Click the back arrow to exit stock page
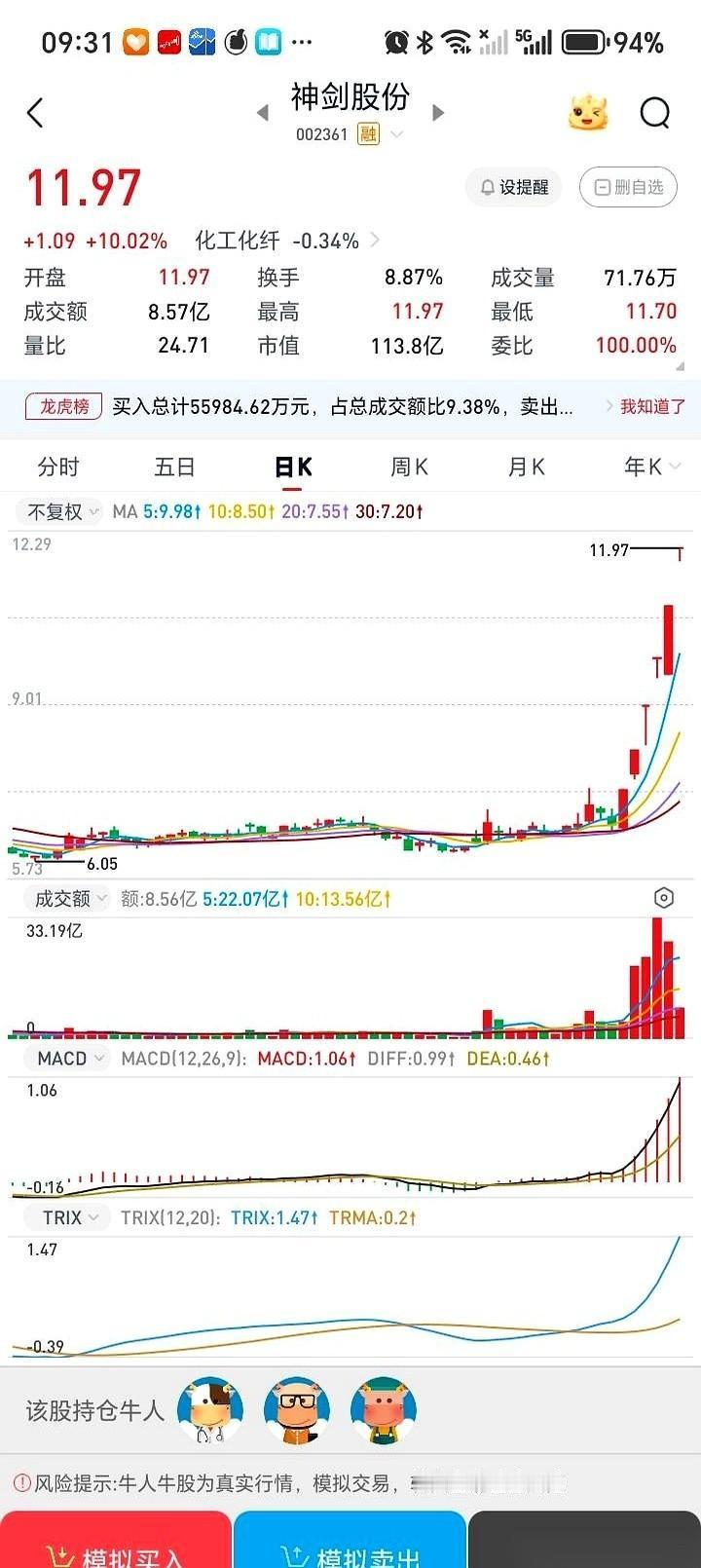 point(35,112)
